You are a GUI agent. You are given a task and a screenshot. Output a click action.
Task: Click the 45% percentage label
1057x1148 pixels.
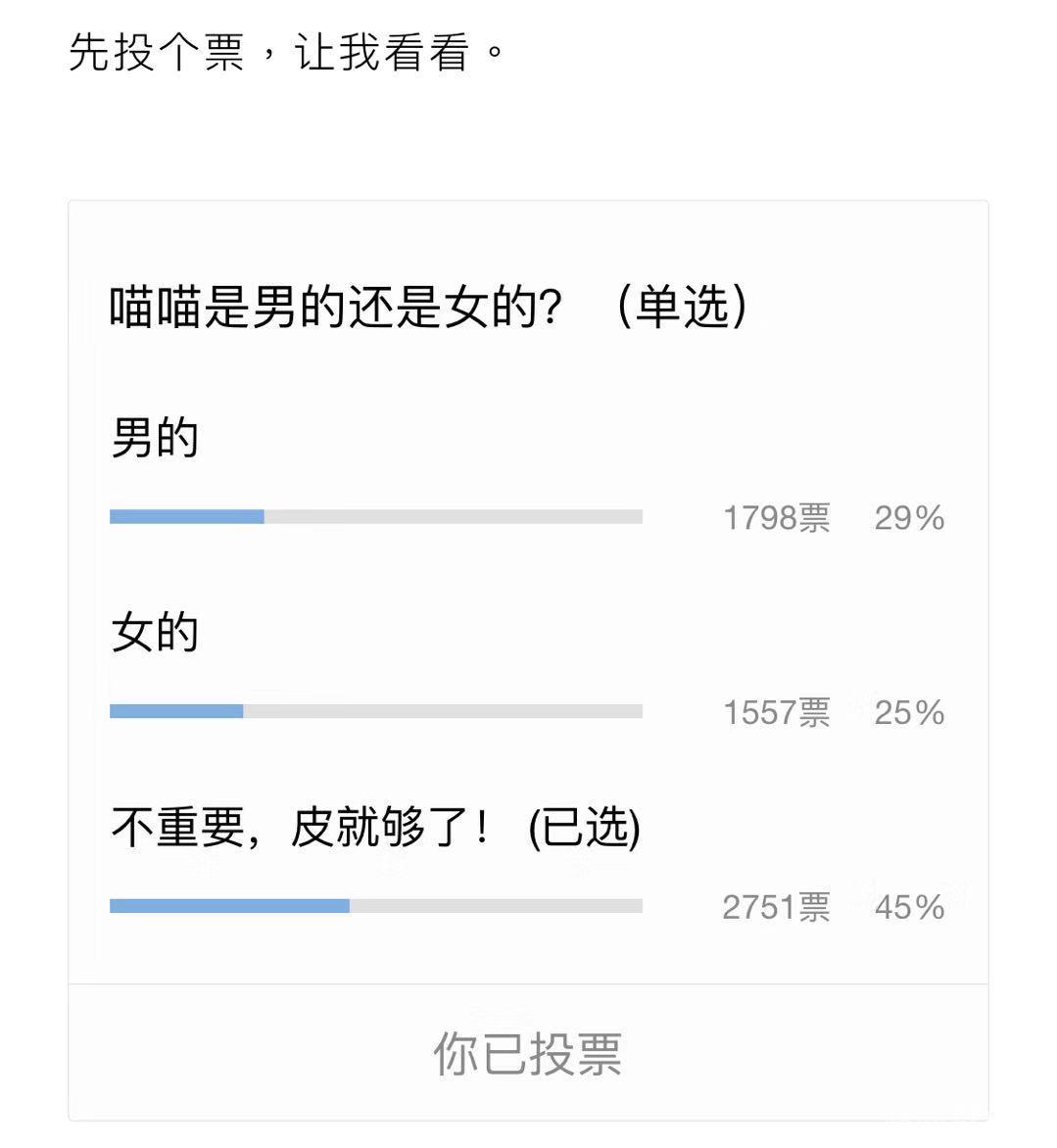(x=909, y=908)
